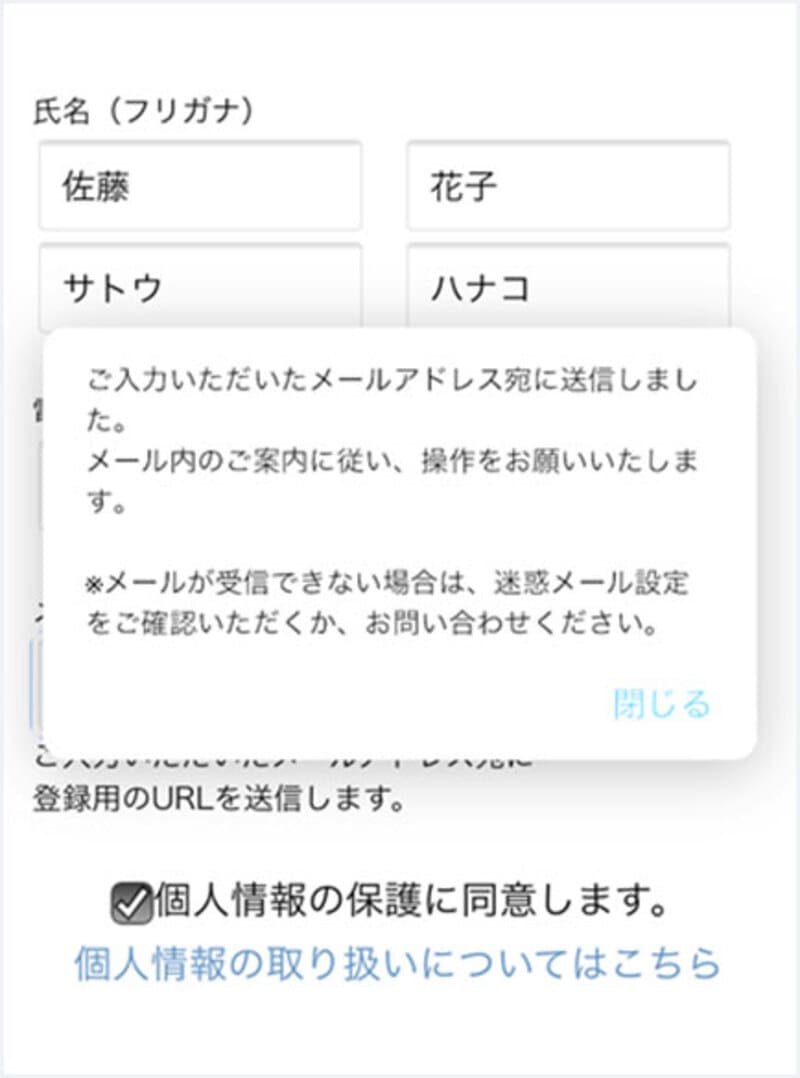
Task: Tap the 佐藤 last name field
Action: click(x=200, y=187)
